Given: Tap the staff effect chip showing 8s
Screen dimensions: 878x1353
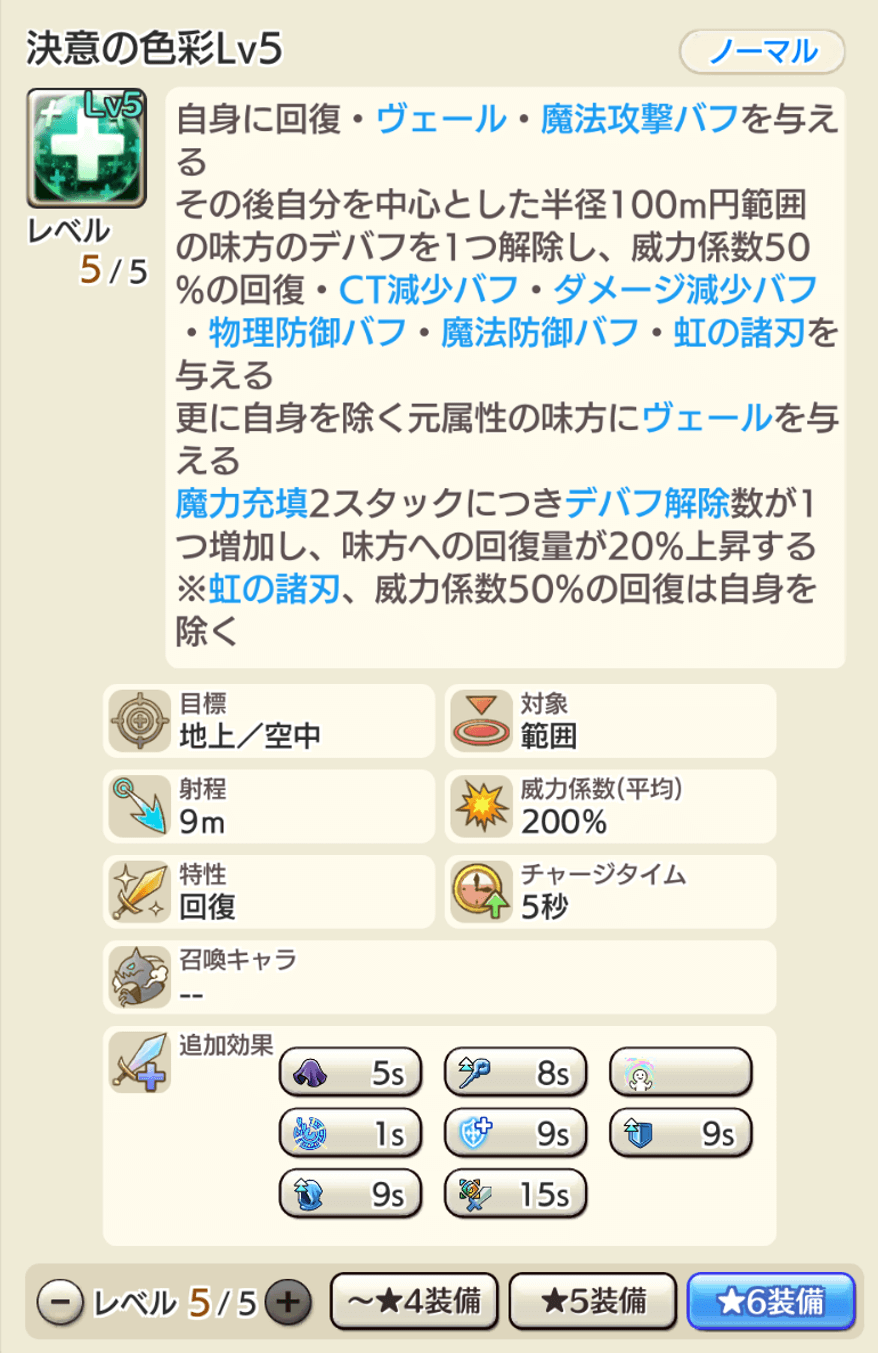Looking at the screenshot, I should pos(514,1074).
